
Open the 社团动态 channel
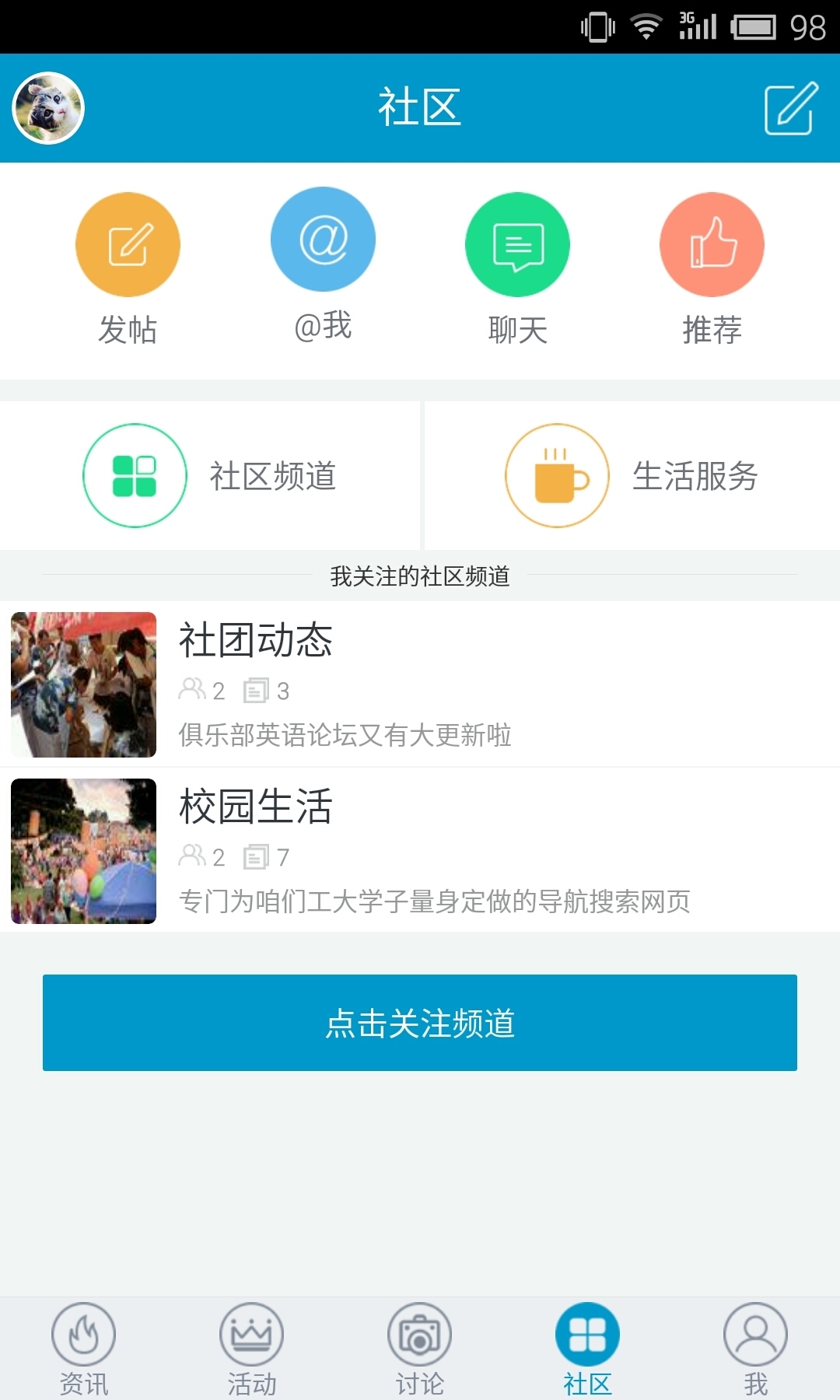420,684
